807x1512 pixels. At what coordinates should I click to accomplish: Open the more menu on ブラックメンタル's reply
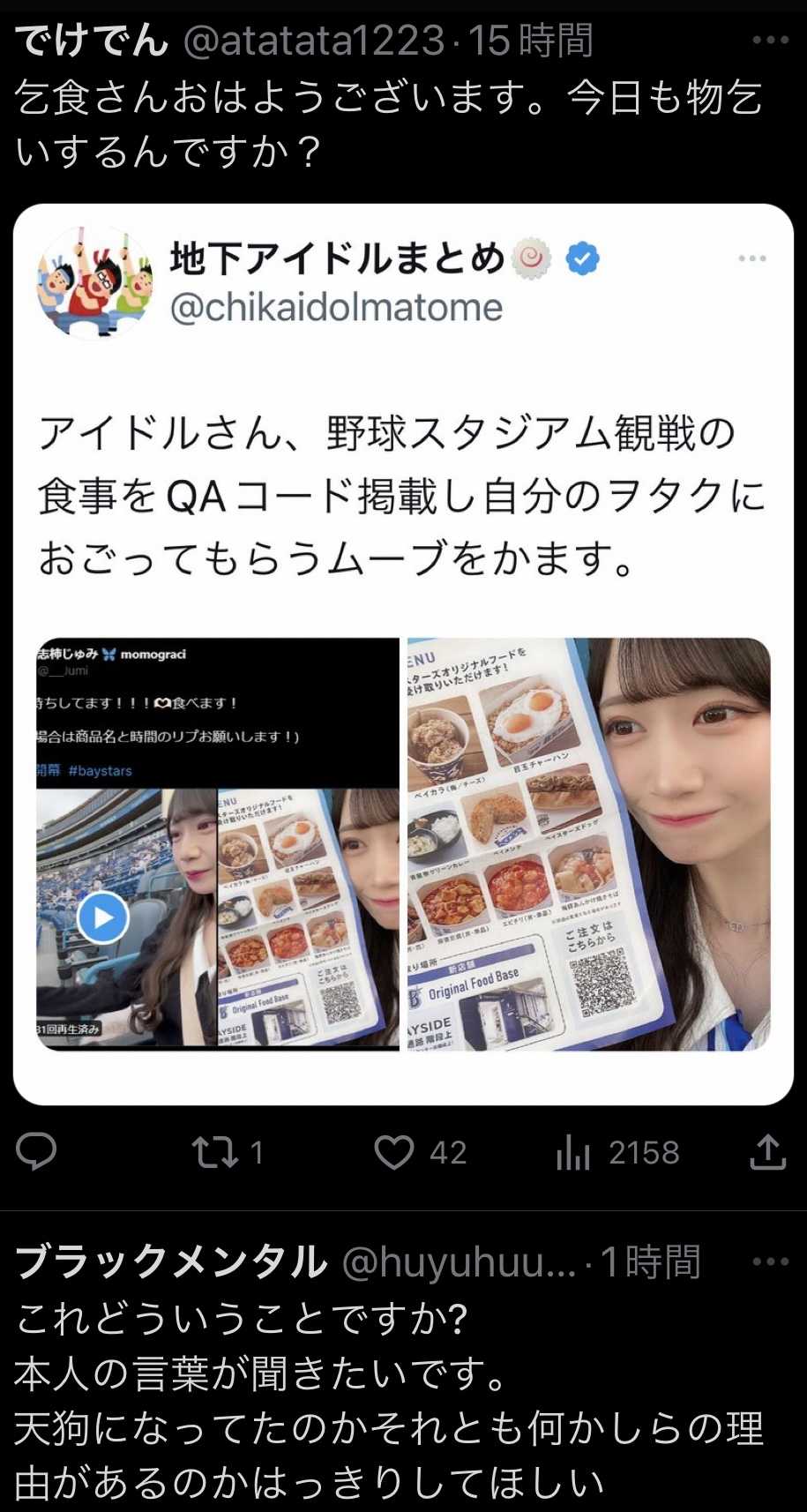[769, 1262]
